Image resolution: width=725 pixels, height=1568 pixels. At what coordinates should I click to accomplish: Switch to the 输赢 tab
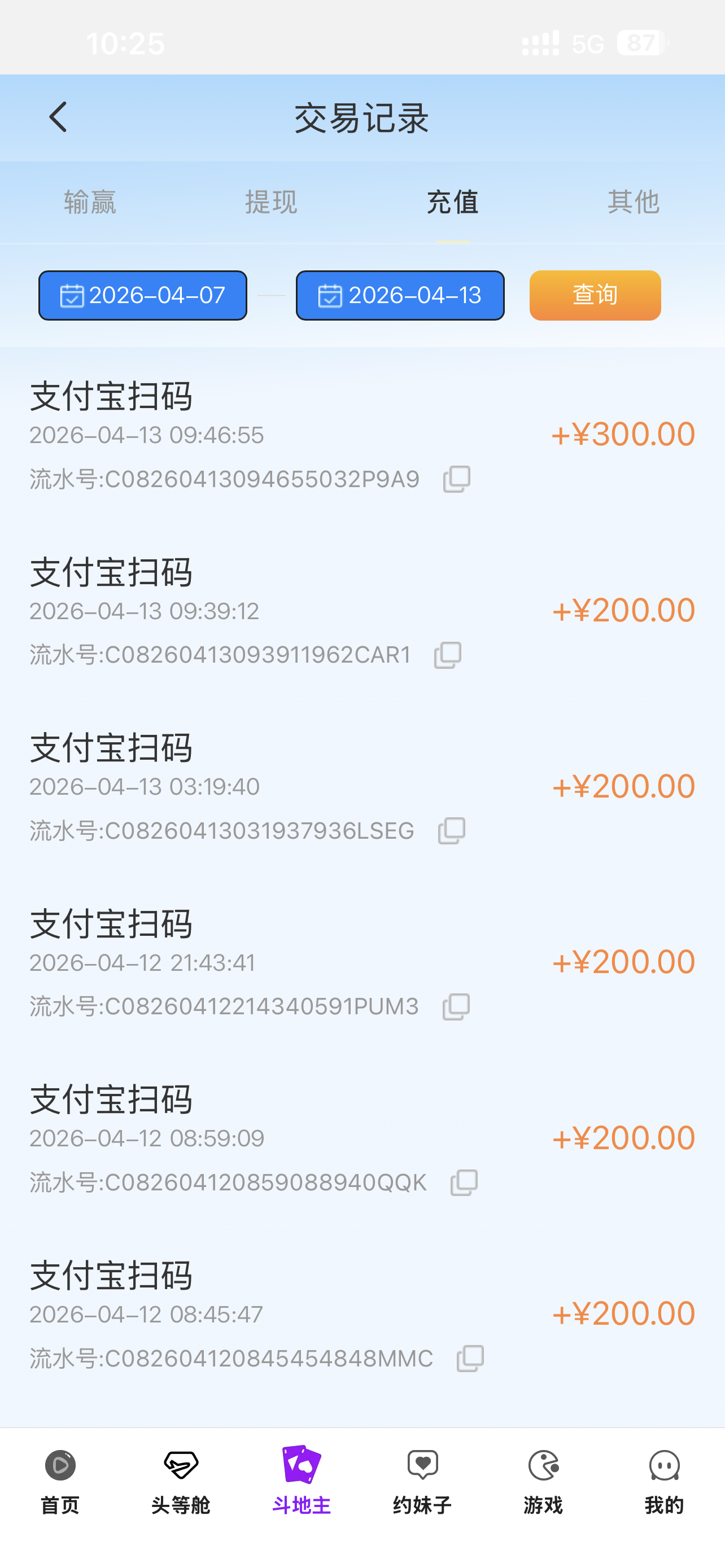(x=90, y=202)
